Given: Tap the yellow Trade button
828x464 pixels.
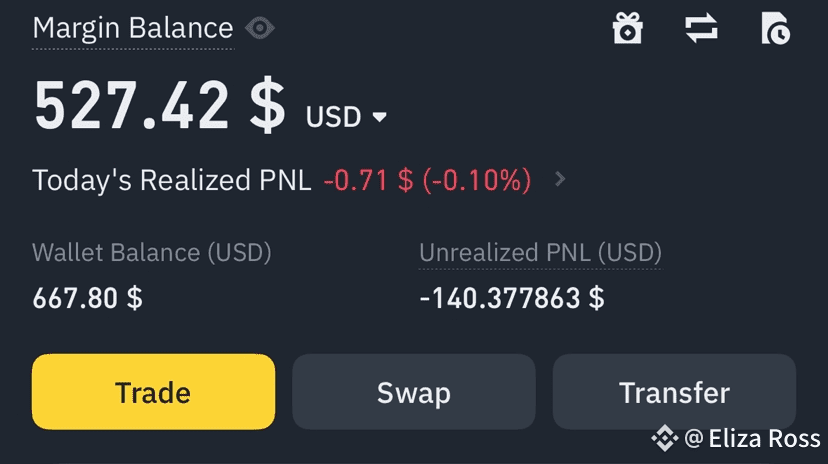Looking at the screenshot, I should coord(153,392).
